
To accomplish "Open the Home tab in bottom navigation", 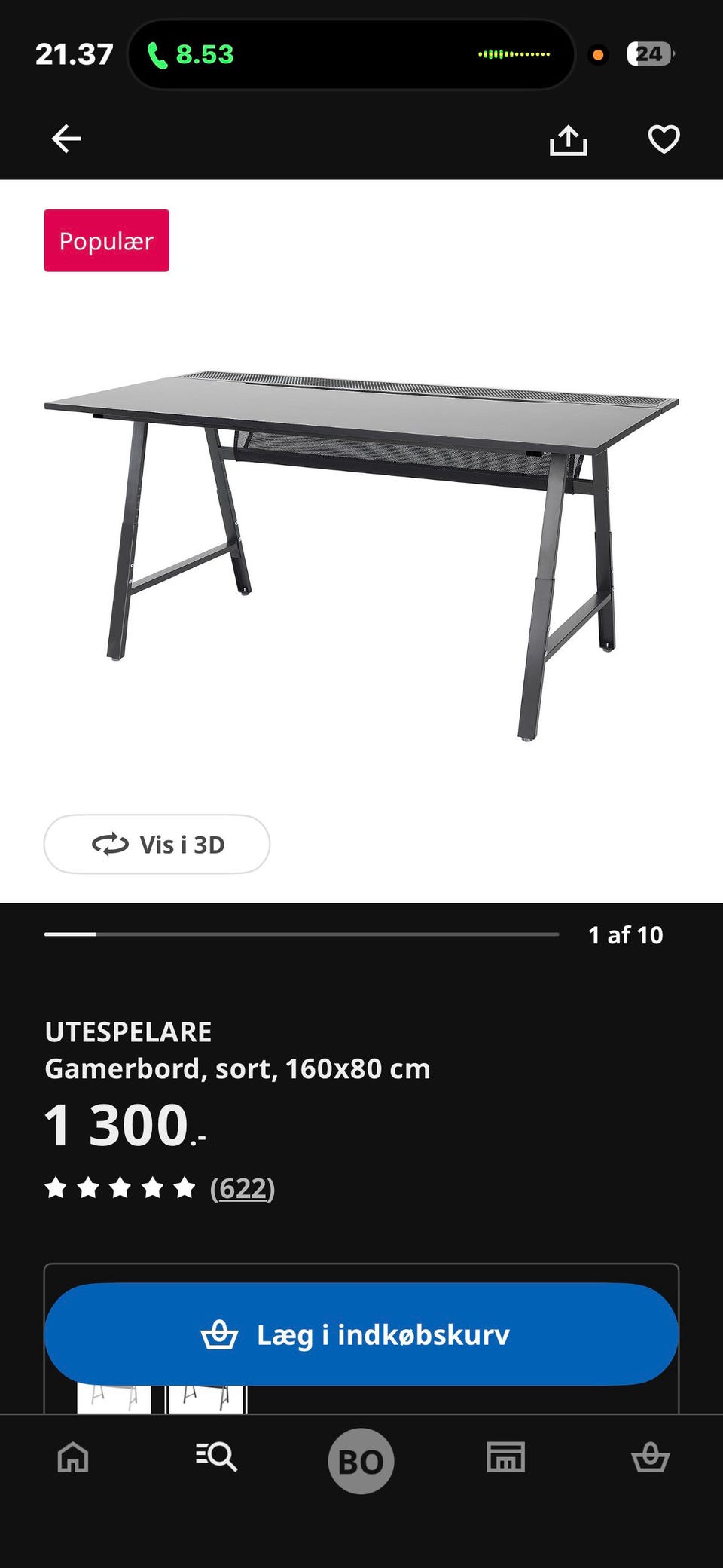I will tap(71, 1459).
